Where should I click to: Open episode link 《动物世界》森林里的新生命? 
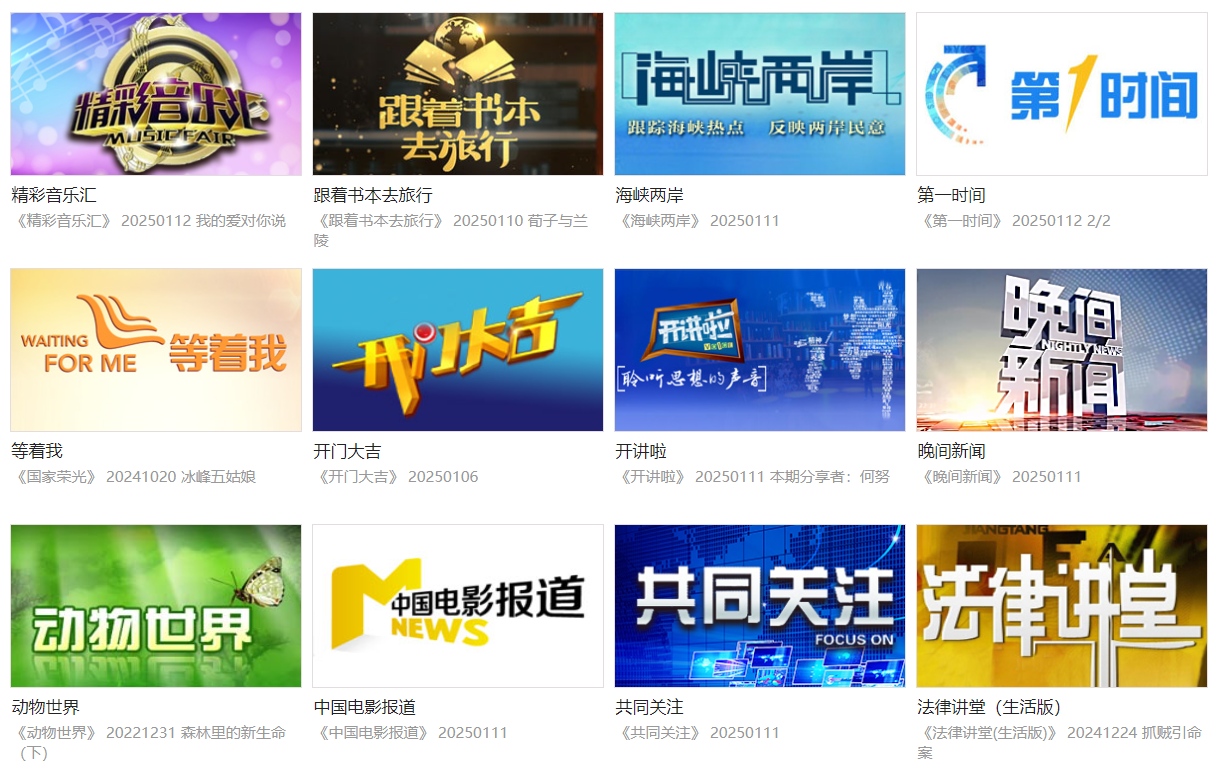(x=150, y=733)
